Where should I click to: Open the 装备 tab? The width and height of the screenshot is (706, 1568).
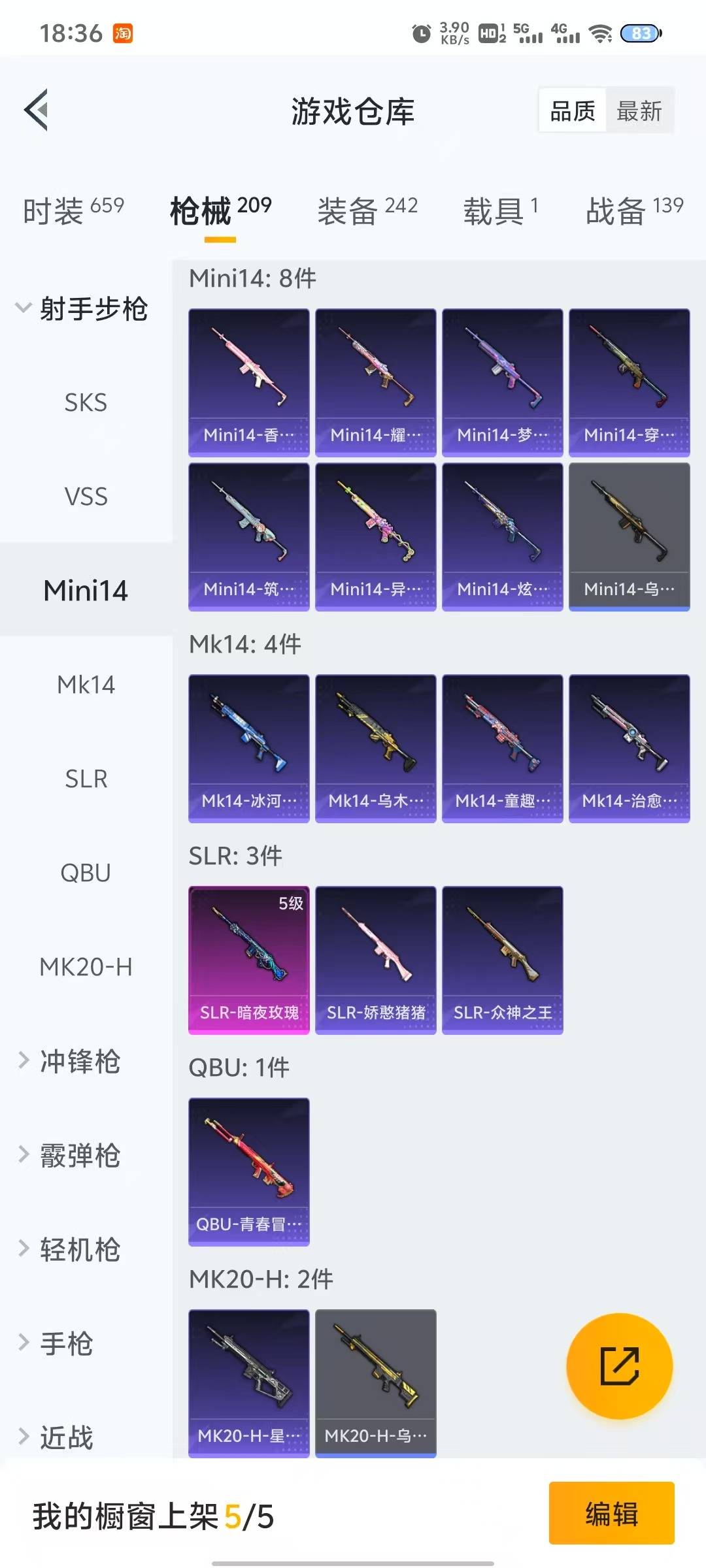(367, 210)
